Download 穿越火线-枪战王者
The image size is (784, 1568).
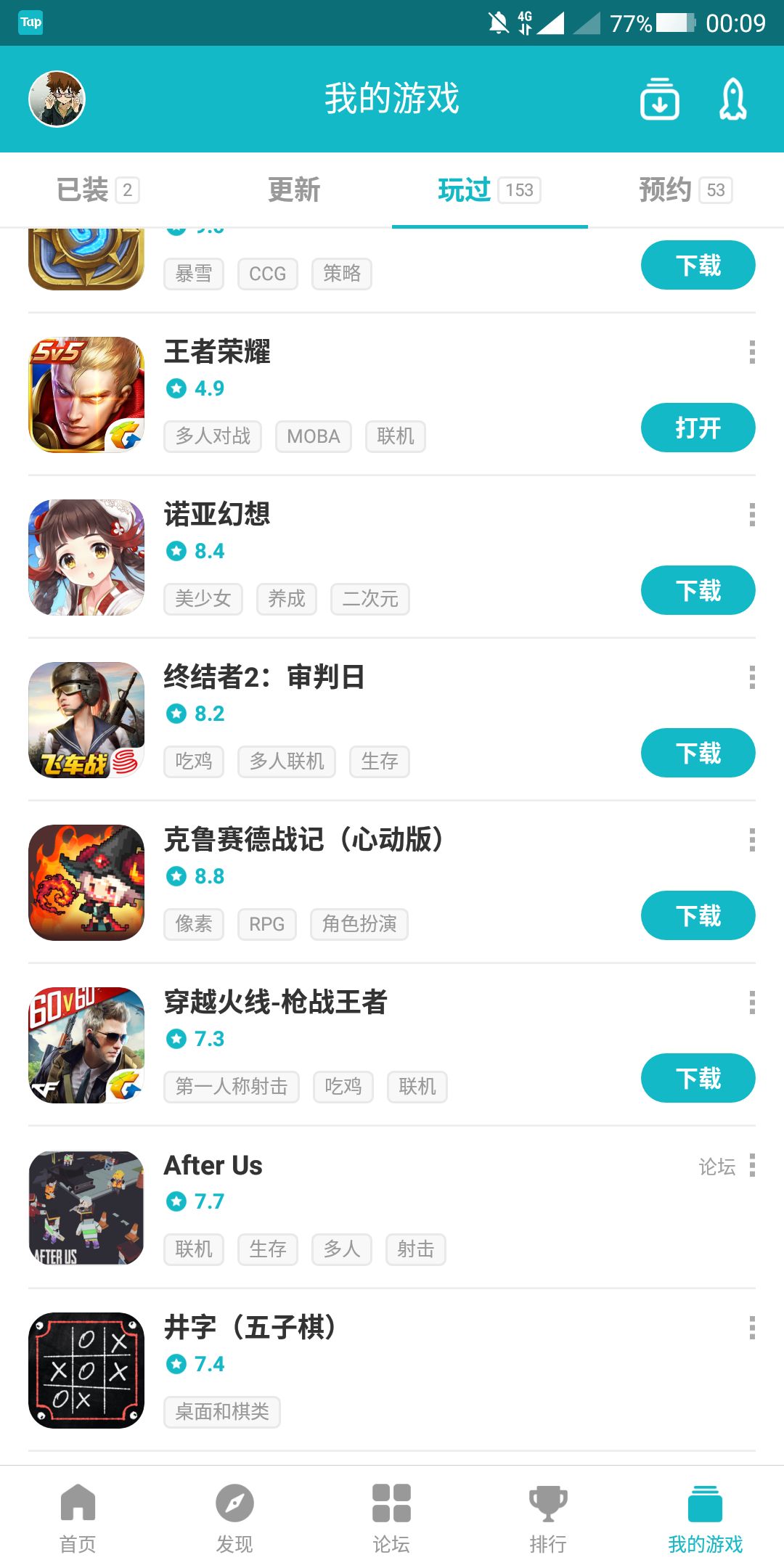[698, 1078]
